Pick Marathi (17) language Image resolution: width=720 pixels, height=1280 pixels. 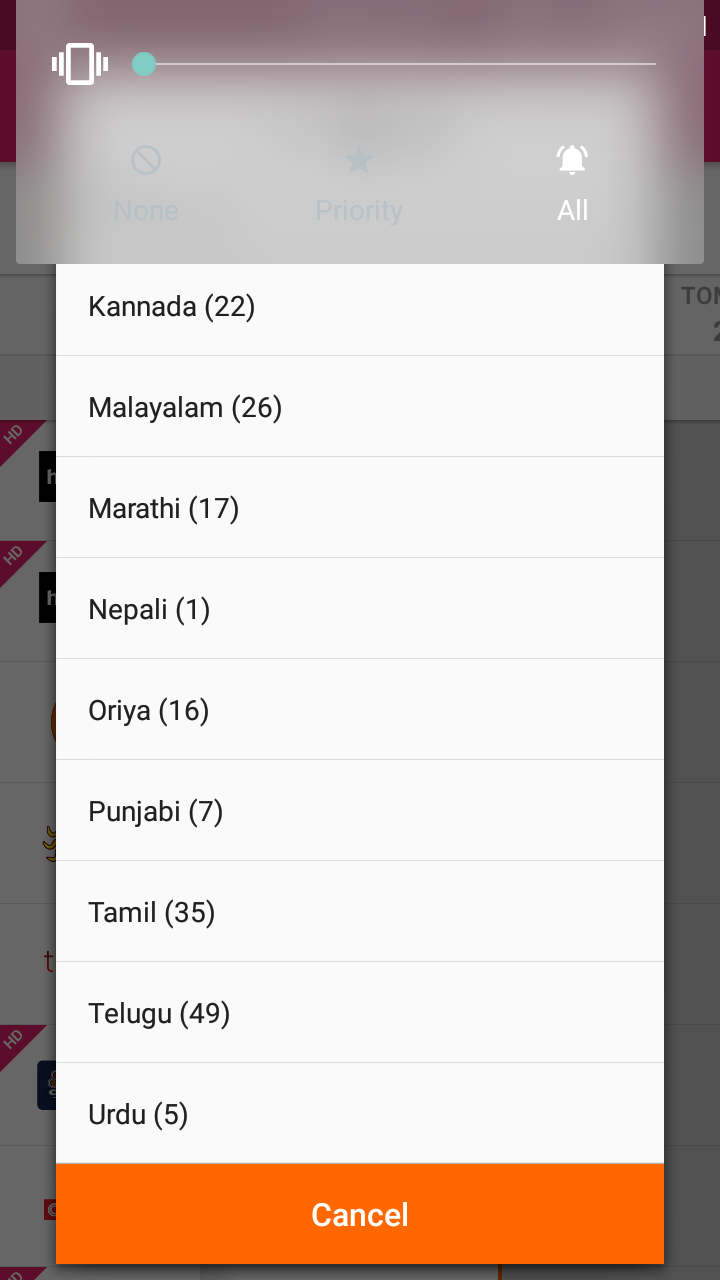tap(360, 507)
